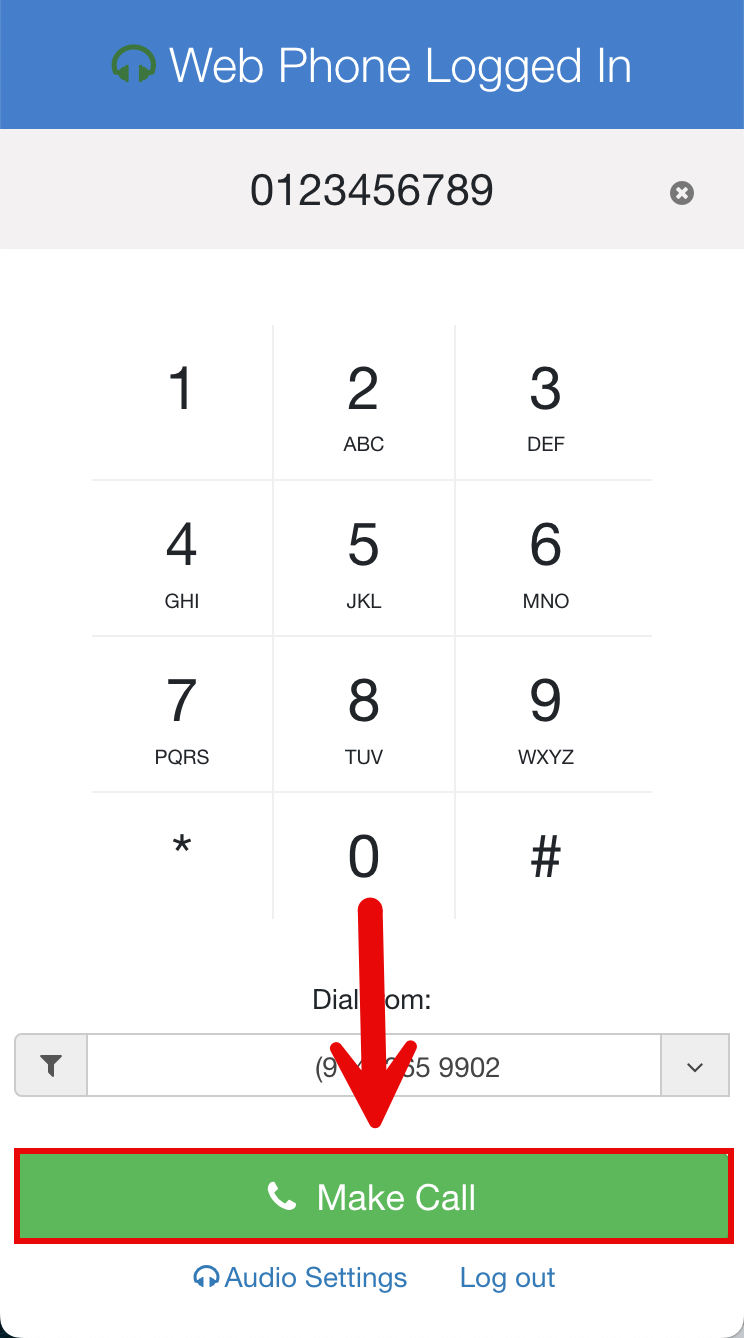Dial digit 0 on the keypad
Screen dimensions: 744x1338
(x=363, y=856)
